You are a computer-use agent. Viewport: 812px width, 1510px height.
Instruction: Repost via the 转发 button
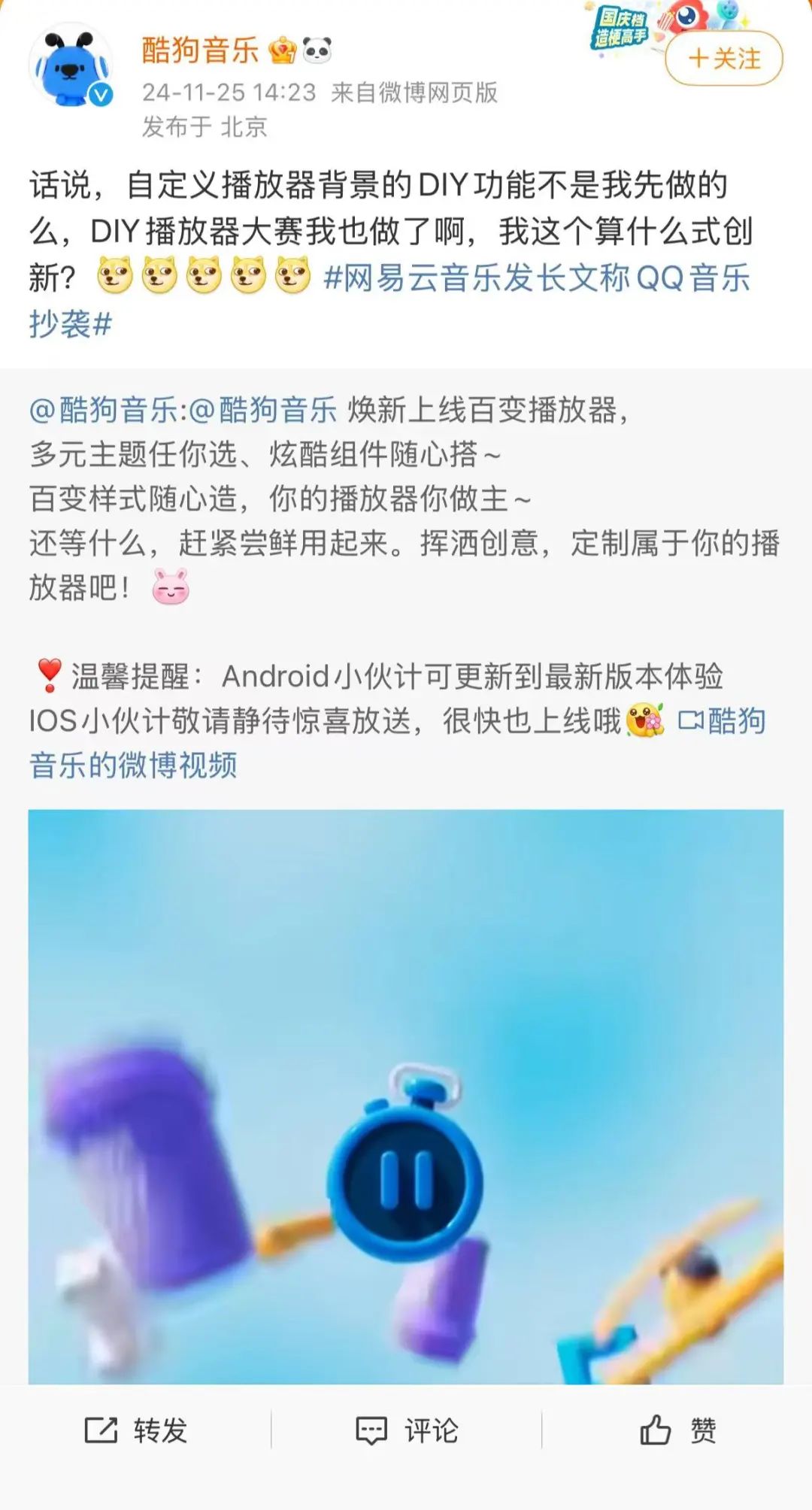tap(136, 1430)
